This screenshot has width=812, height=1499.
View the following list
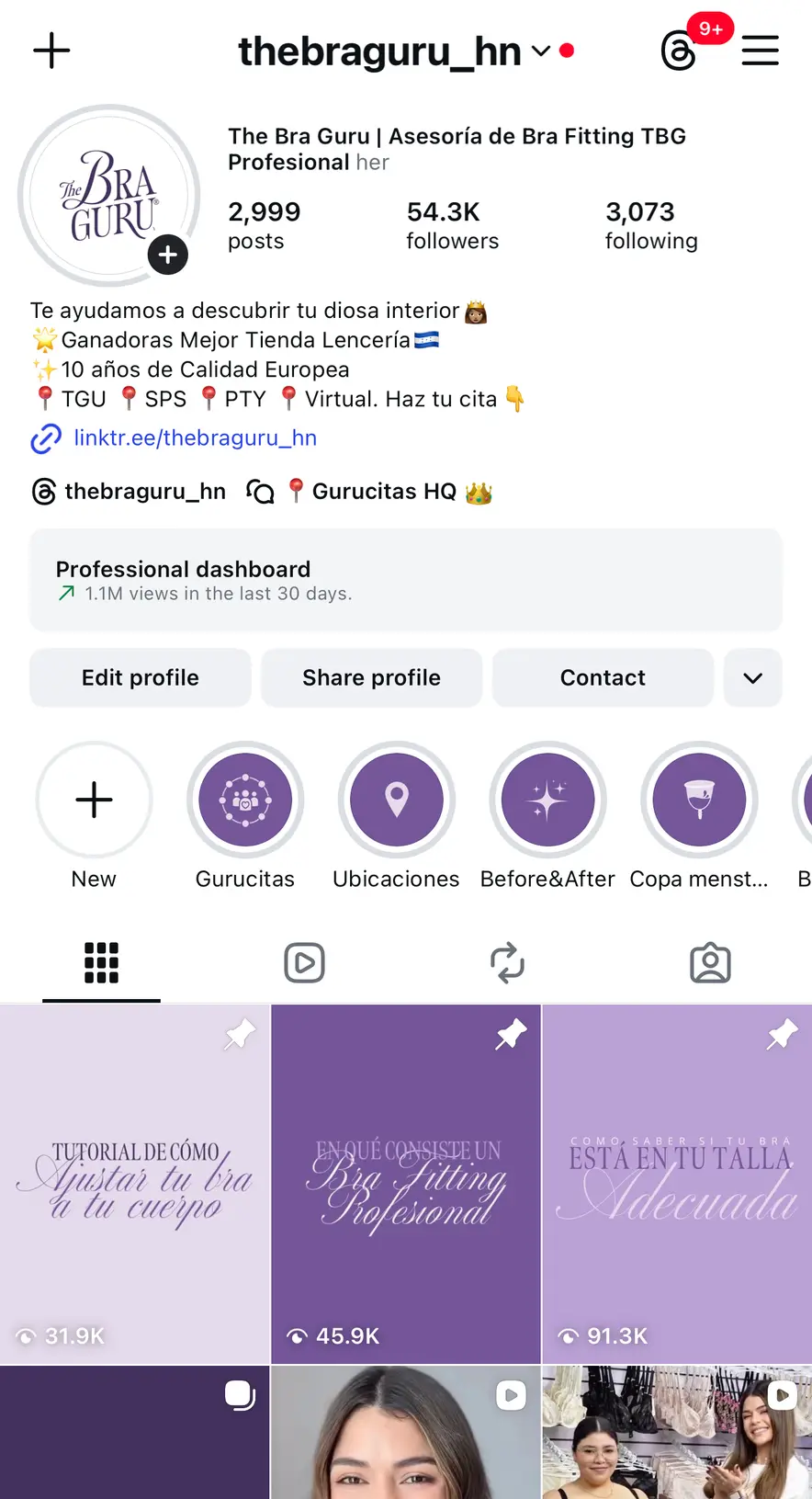pyautogui.click(x=650, y=225)
